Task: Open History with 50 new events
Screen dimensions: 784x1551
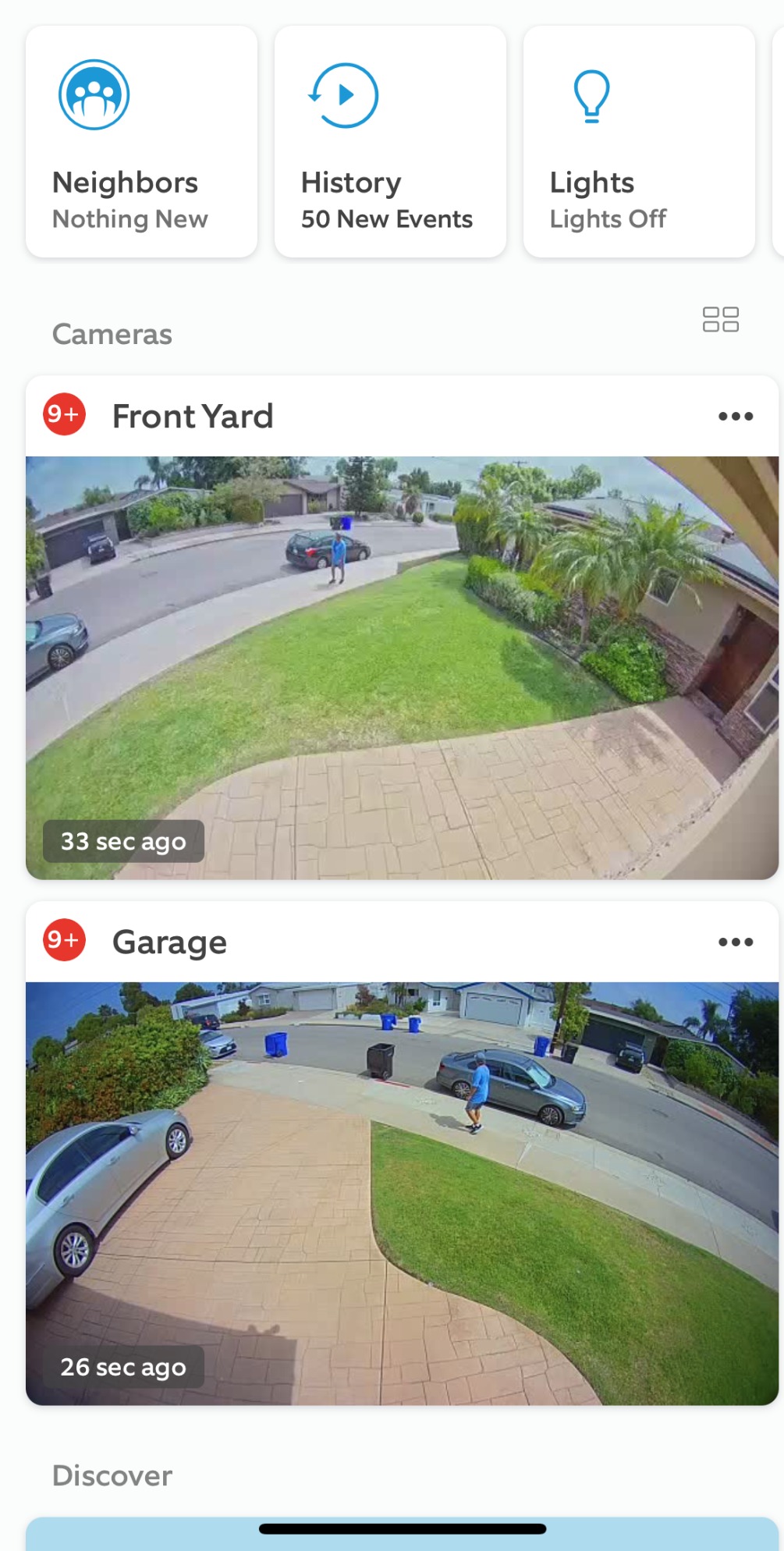Action: pyautogui.click(x=390, y=142)
